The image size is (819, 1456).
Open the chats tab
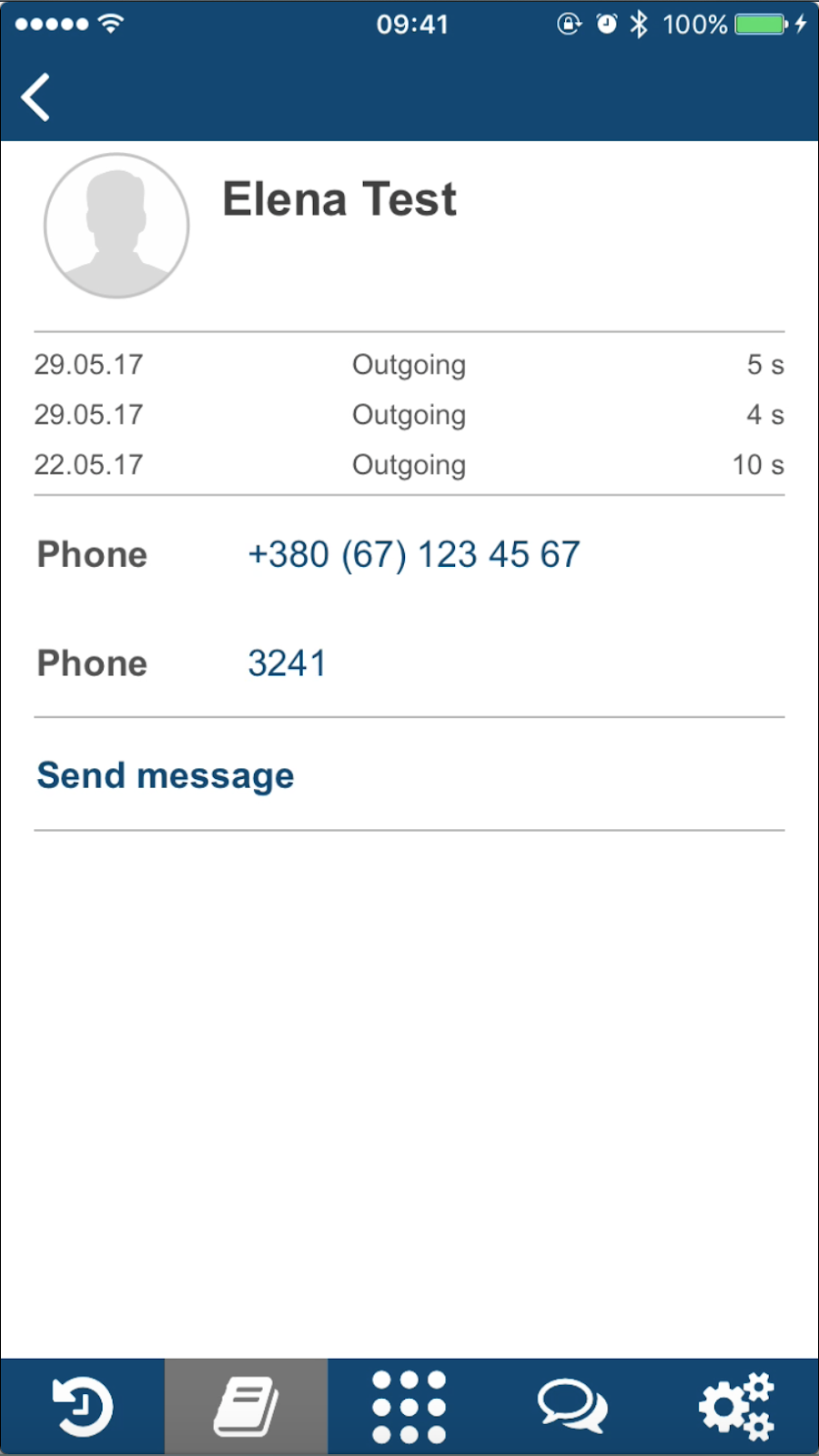[x=572, y=1407]
